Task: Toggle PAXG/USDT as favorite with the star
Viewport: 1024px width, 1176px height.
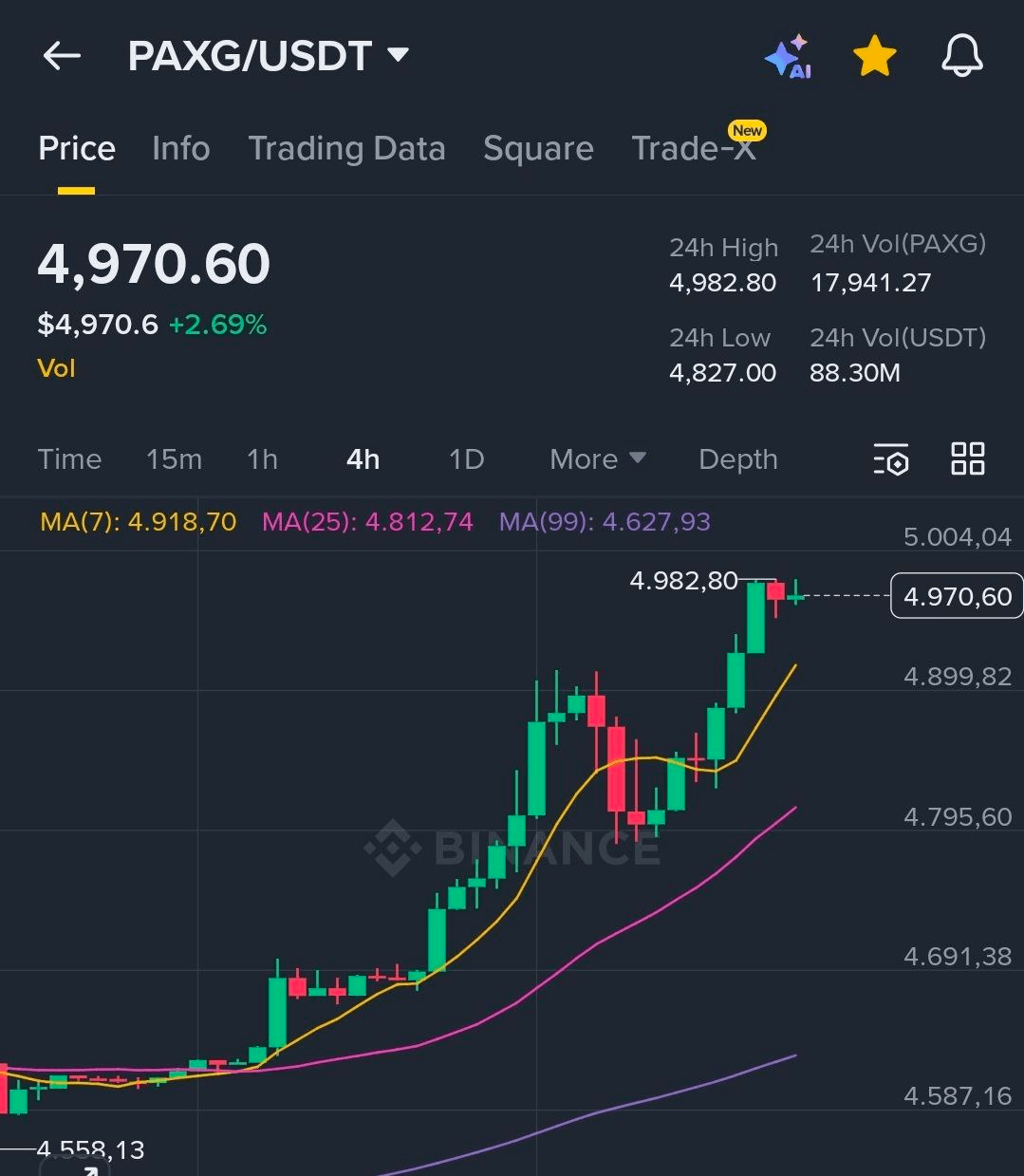Action: tap(873, 55)
